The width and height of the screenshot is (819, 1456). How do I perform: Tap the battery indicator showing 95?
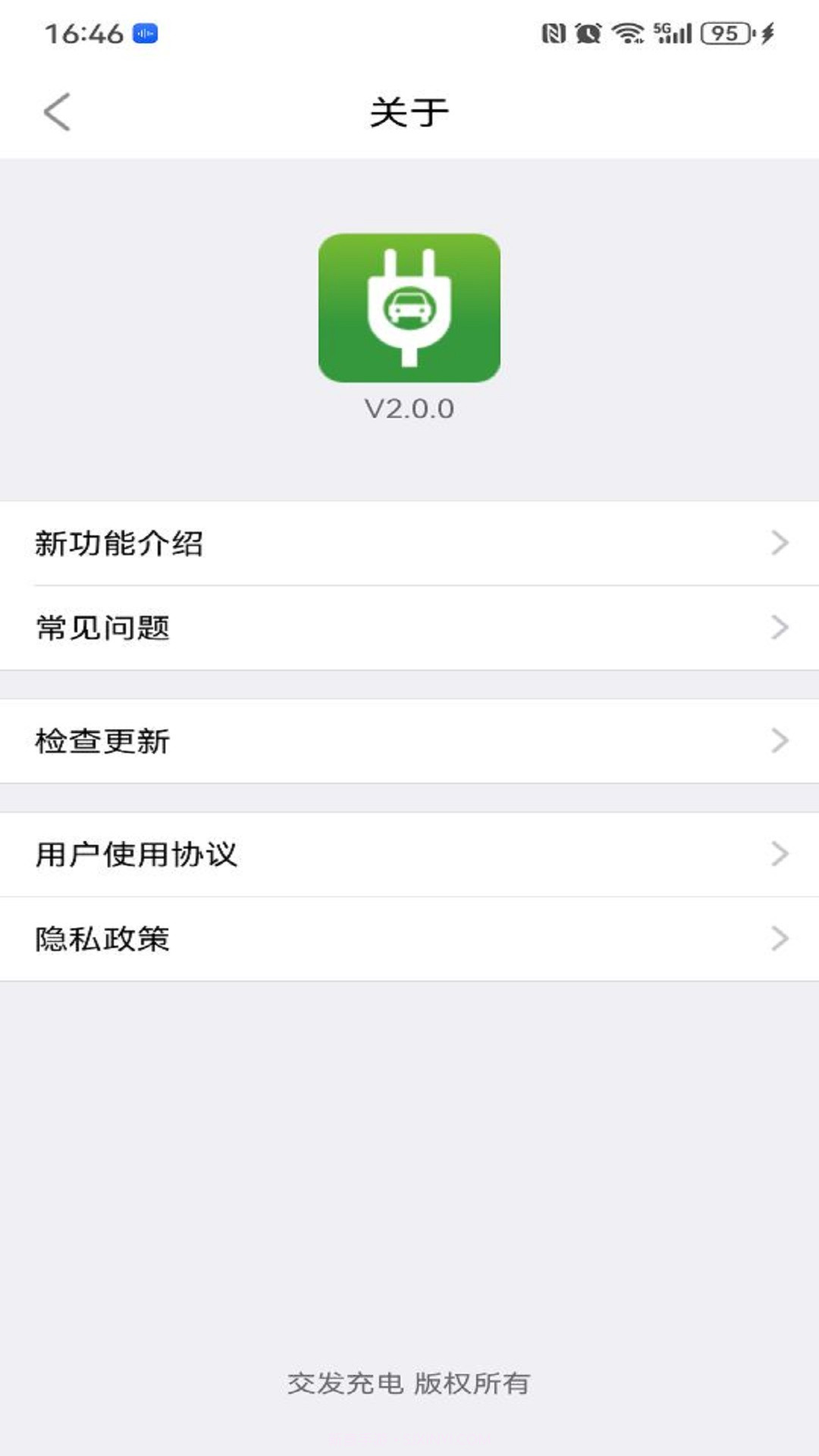[724, 33]
